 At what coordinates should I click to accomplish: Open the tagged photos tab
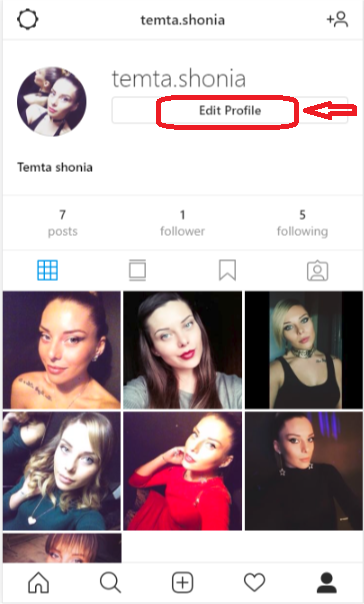point(317,271)
